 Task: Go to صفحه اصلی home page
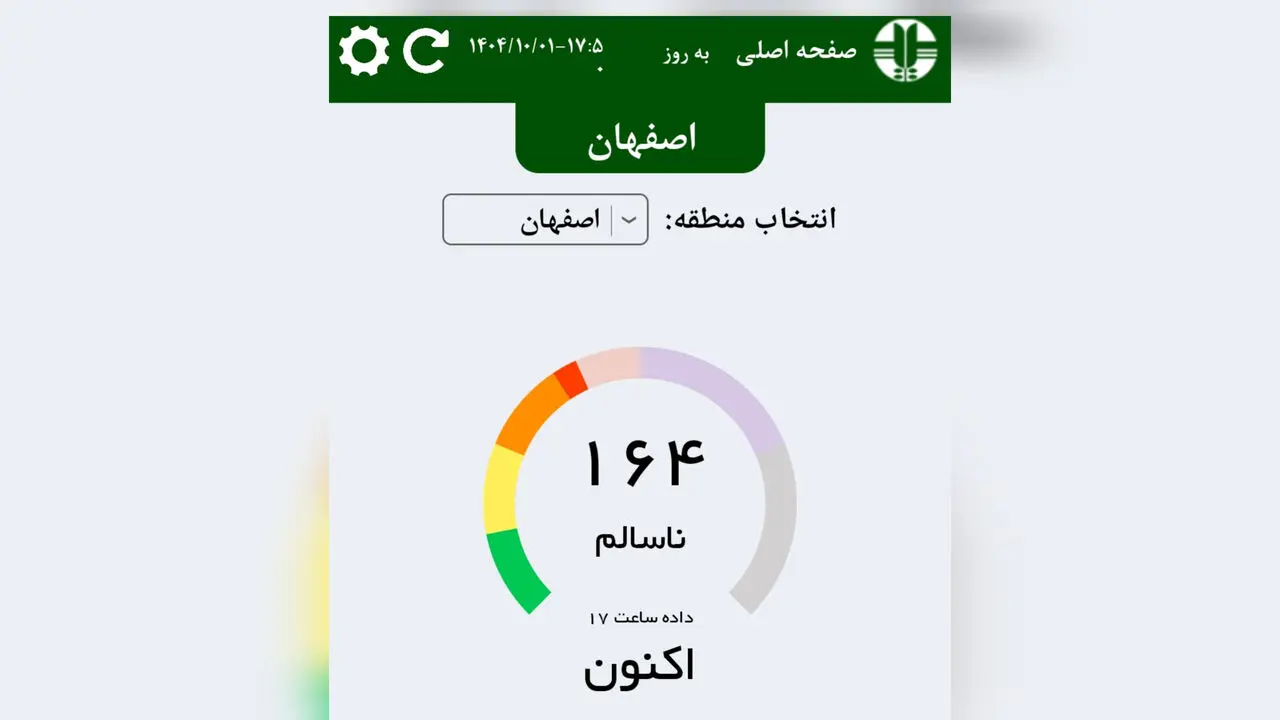click(796, 53)
